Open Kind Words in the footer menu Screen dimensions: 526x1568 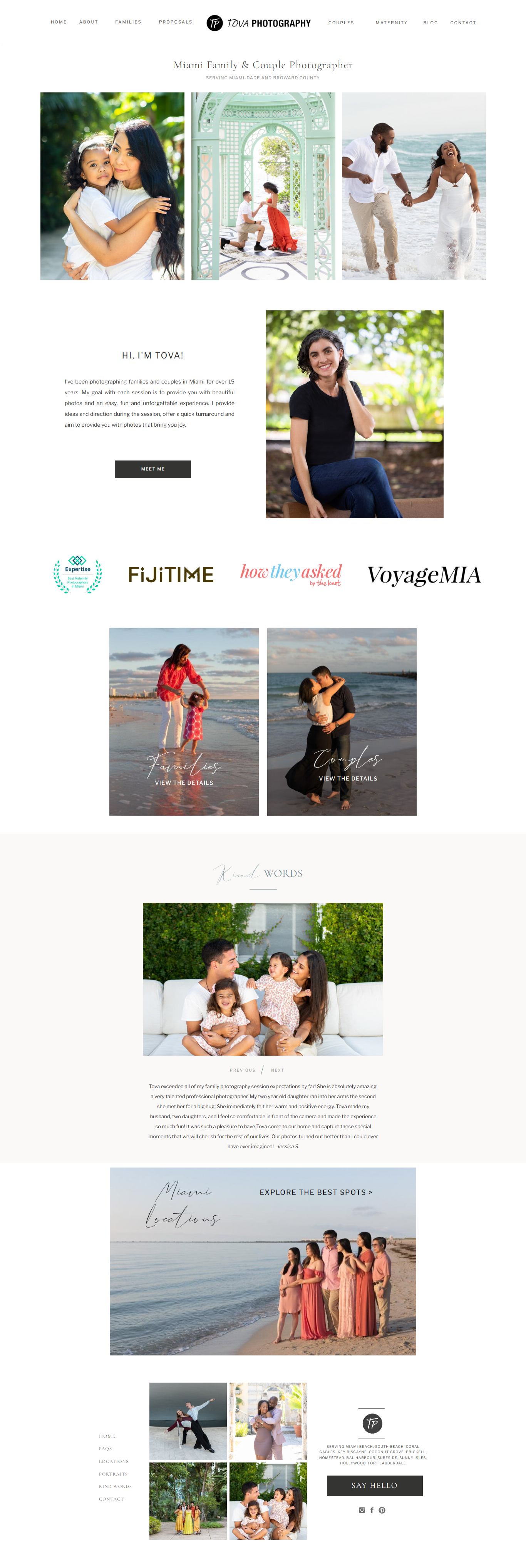115,1486
